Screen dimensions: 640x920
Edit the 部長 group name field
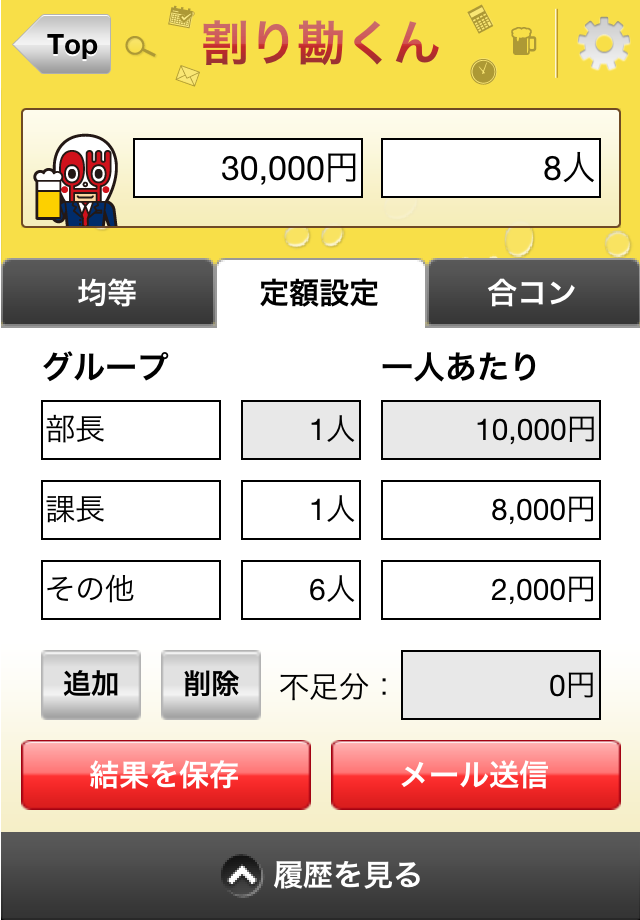[130, 430]
